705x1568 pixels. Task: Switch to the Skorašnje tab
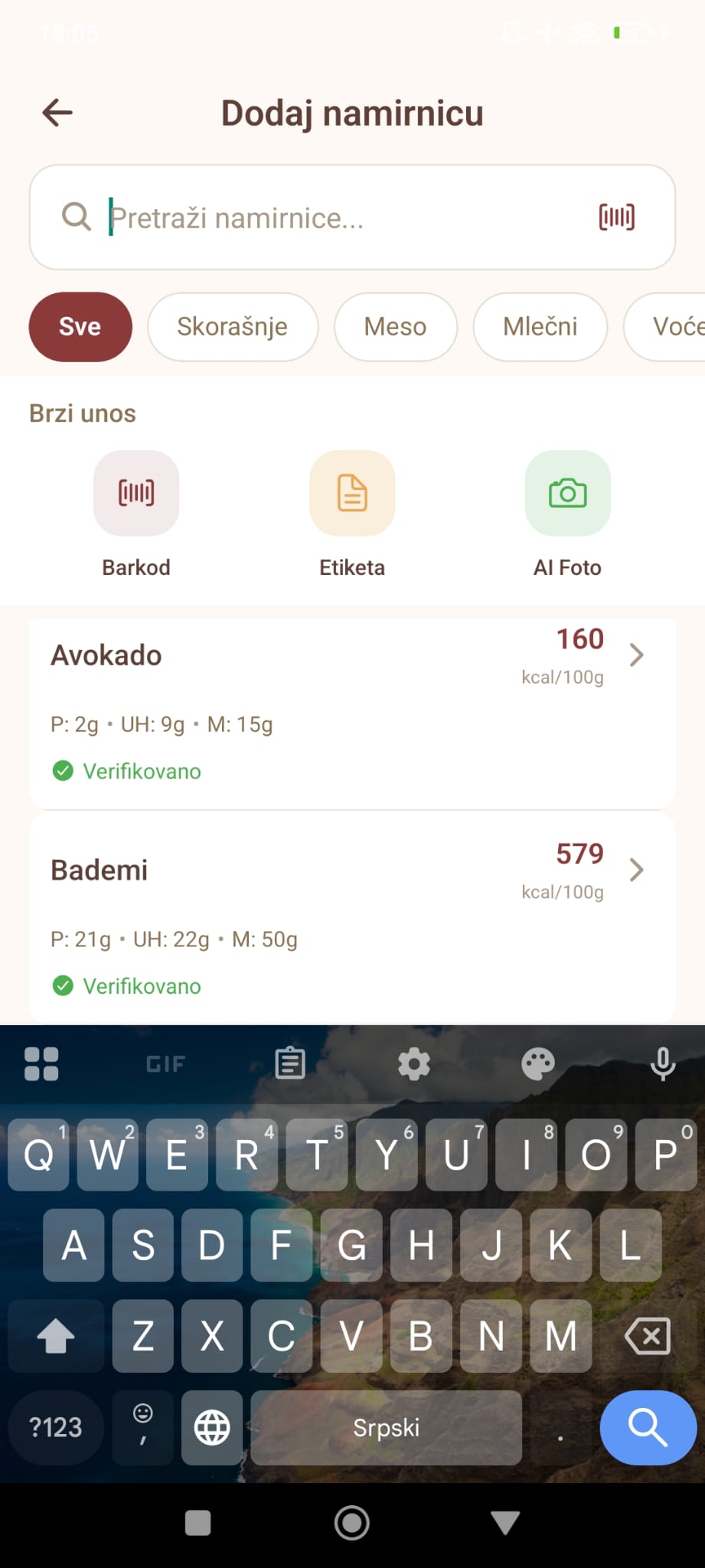tap(233, 326)
